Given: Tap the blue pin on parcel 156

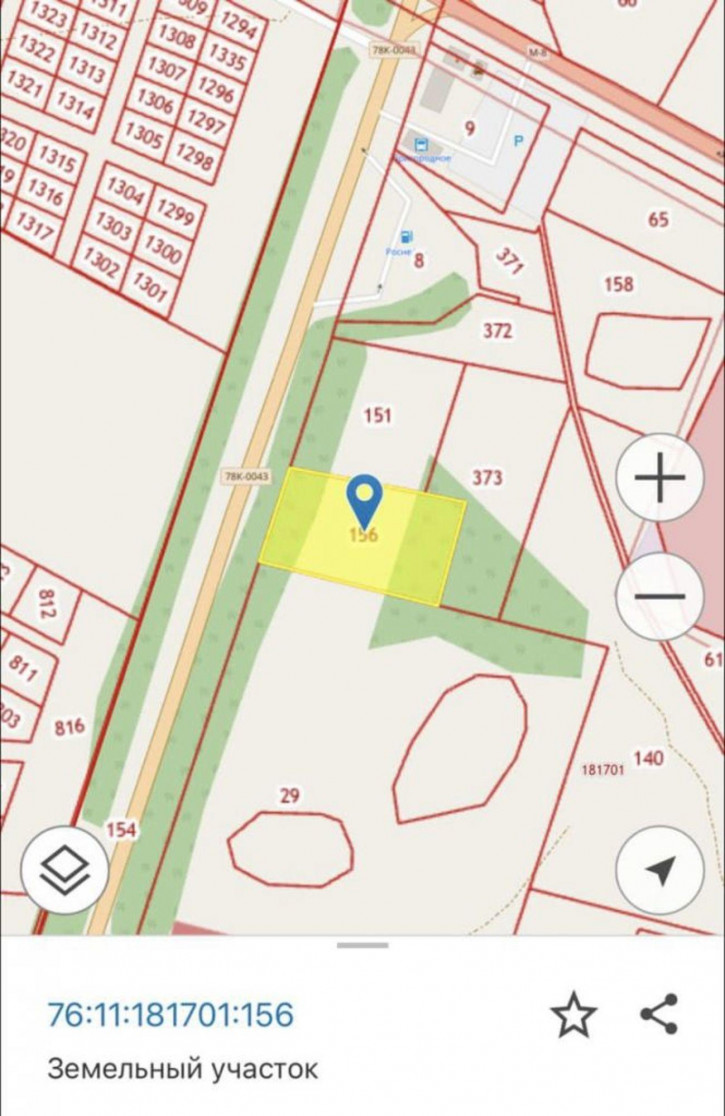Looking at the screenshot, I should coord(365,498).
